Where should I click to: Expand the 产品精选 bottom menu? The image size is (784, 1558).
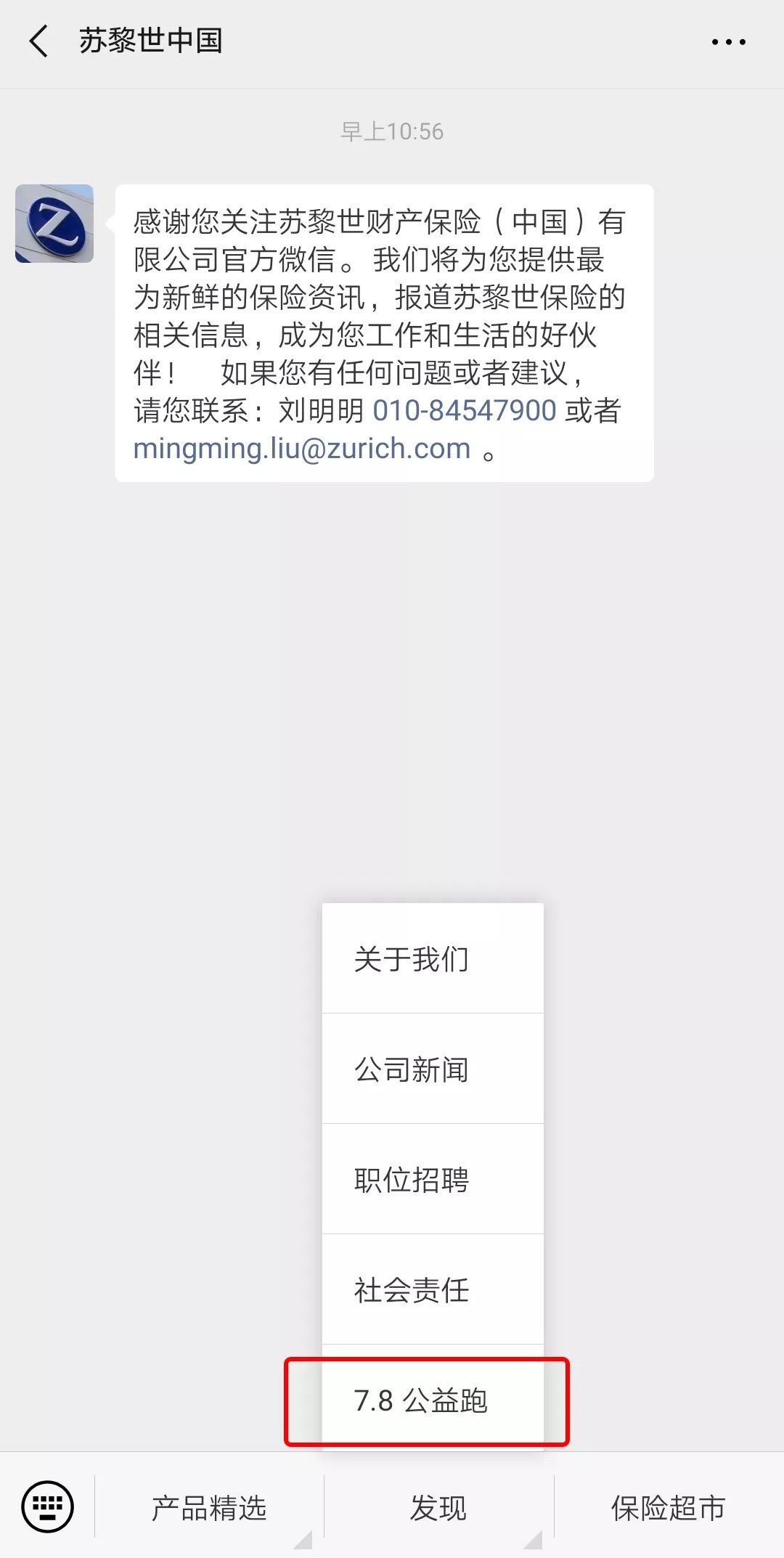click(209, 1508)
